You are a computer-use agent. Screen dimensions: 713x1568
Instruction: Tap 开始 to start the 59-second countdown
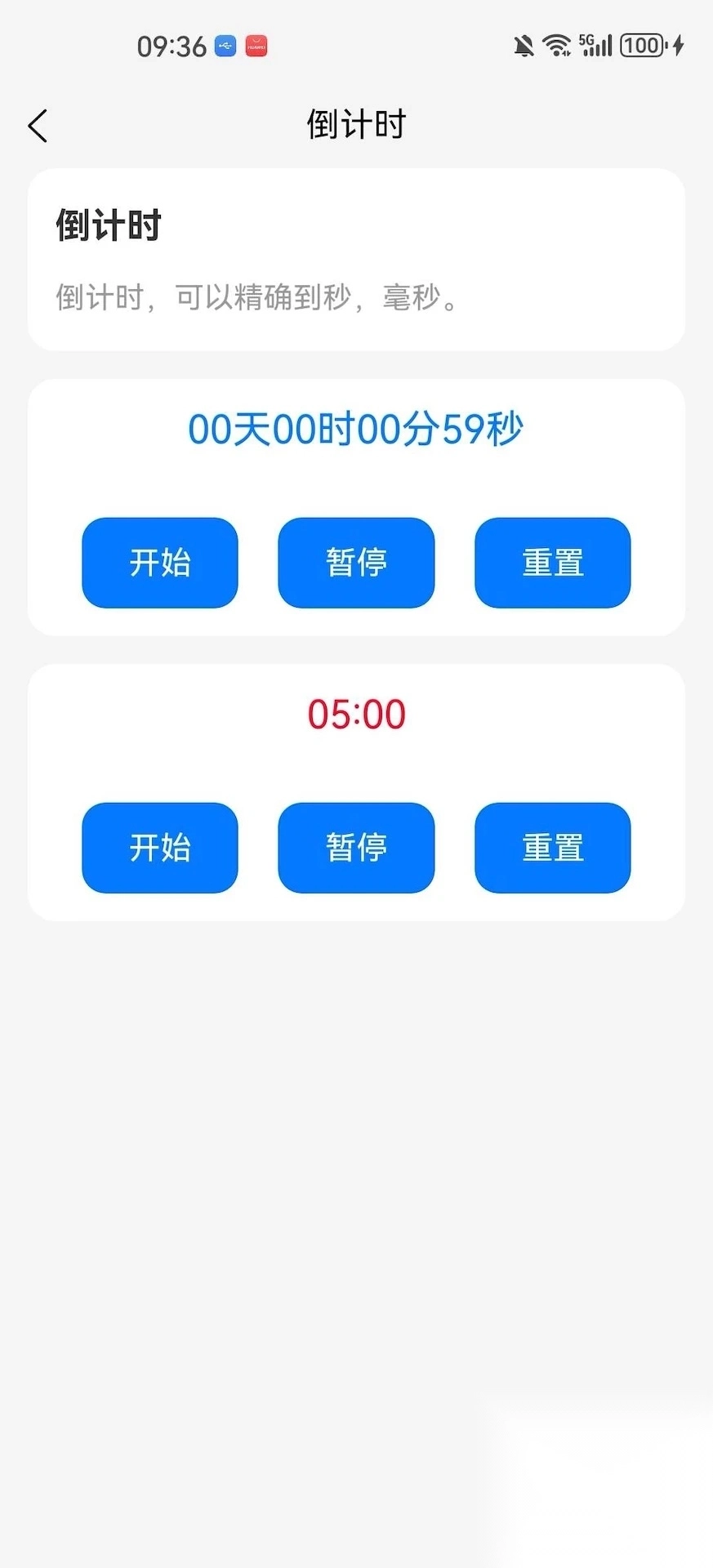[159, 563]
